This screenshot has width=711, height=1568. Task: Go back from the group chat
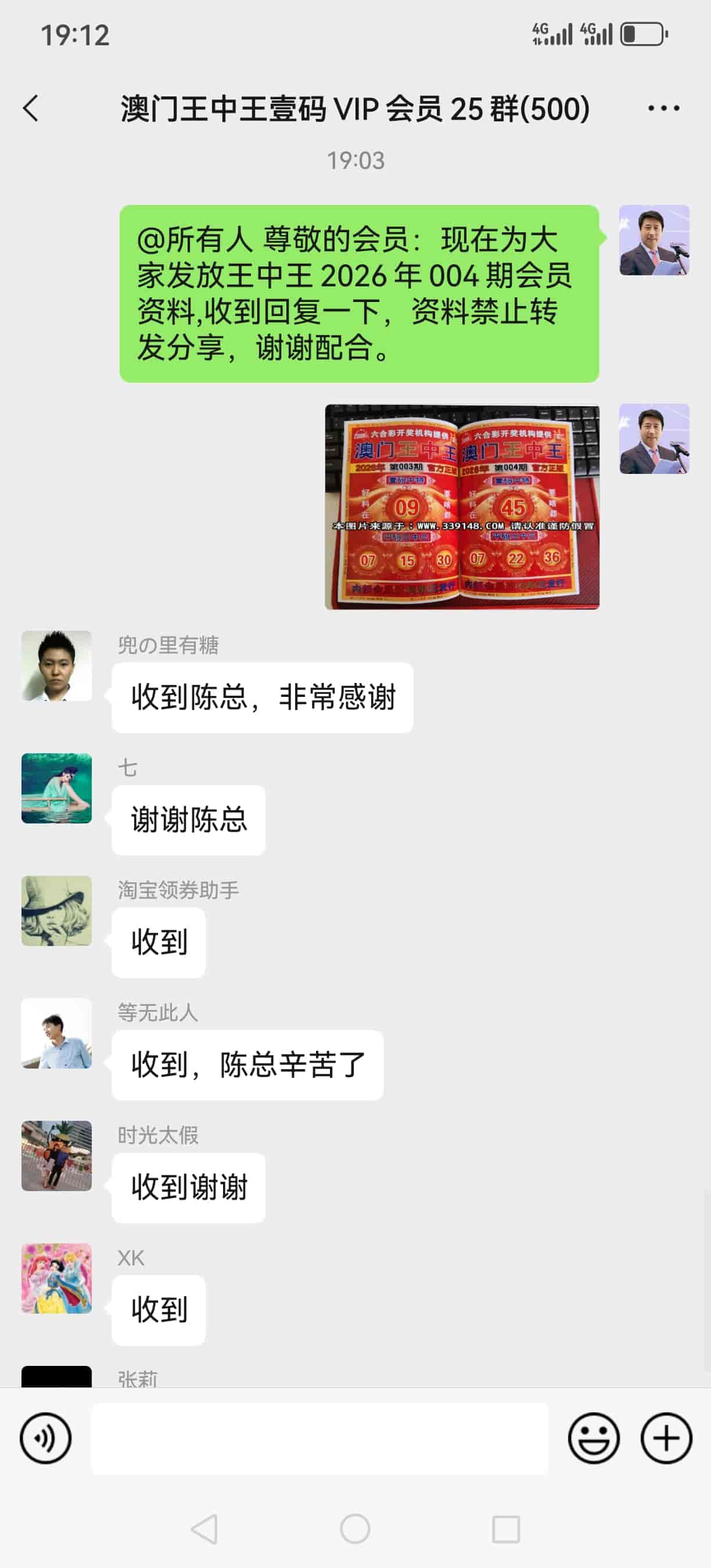(31, 109)
